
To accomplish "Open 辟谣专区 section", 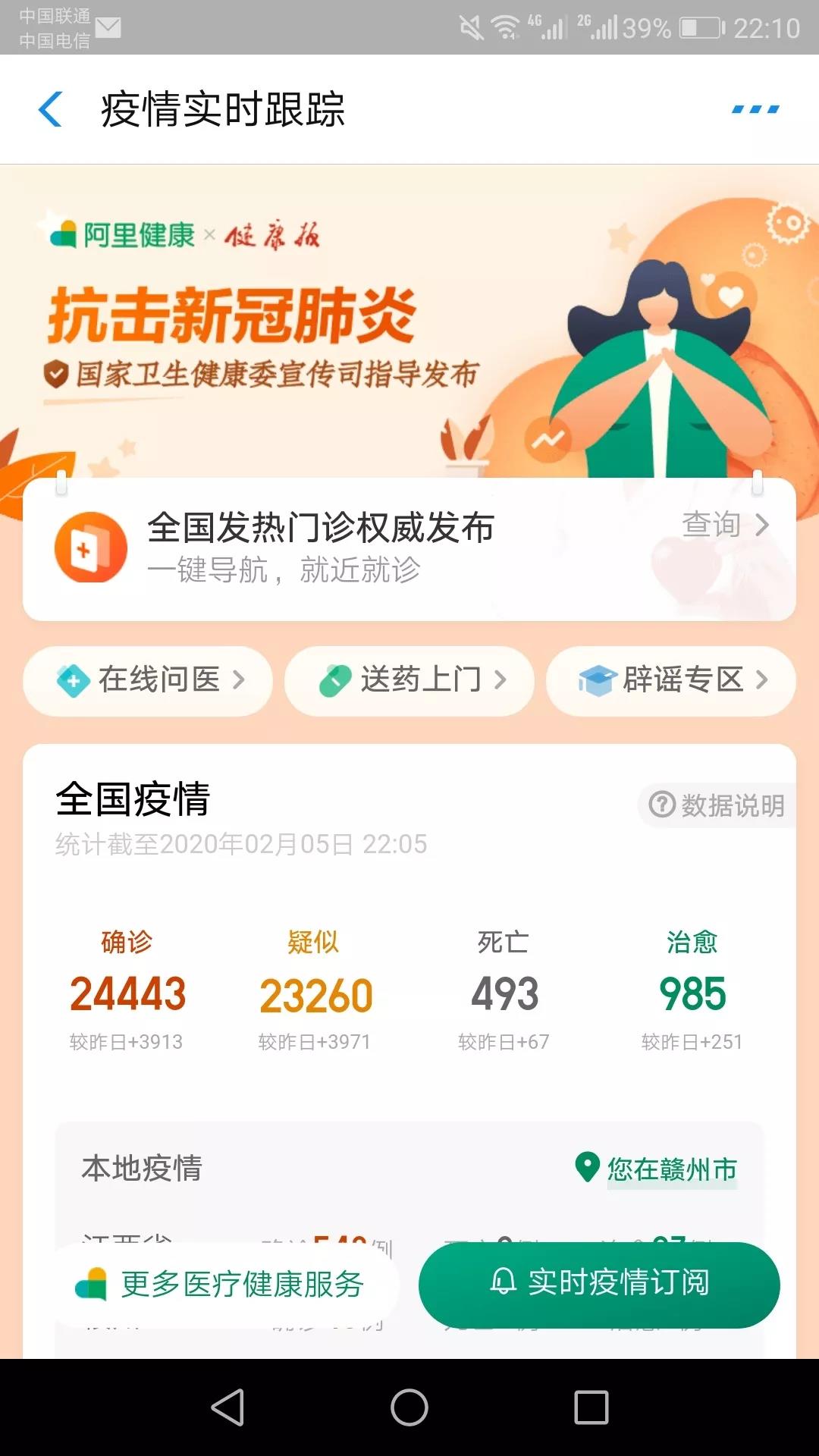I will [671, 680].
